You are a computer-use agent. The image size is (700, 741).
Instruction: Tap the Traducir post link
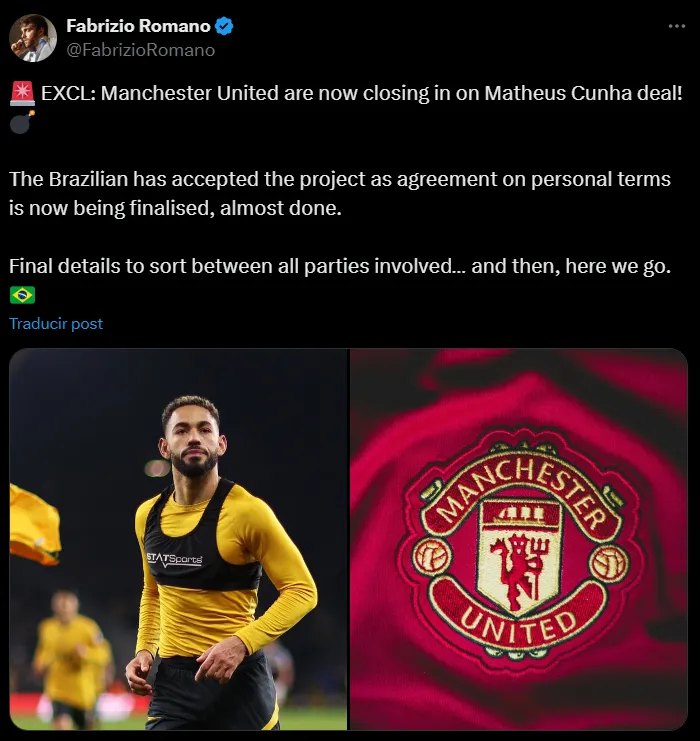tap(56, 324)
